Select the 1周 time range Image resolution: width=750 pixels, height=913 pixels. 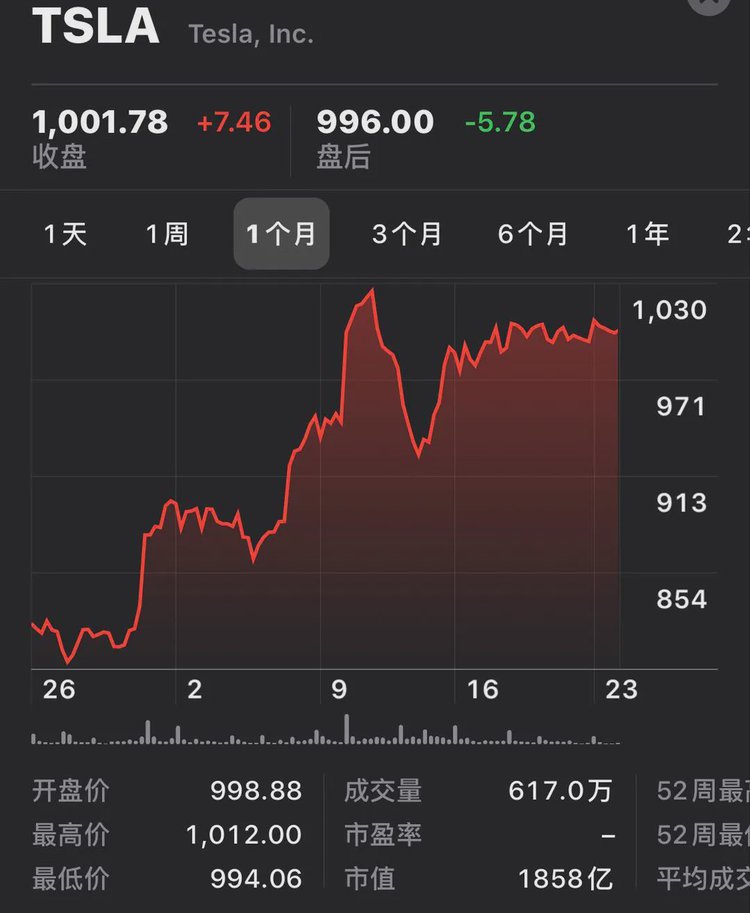(167, 234)
